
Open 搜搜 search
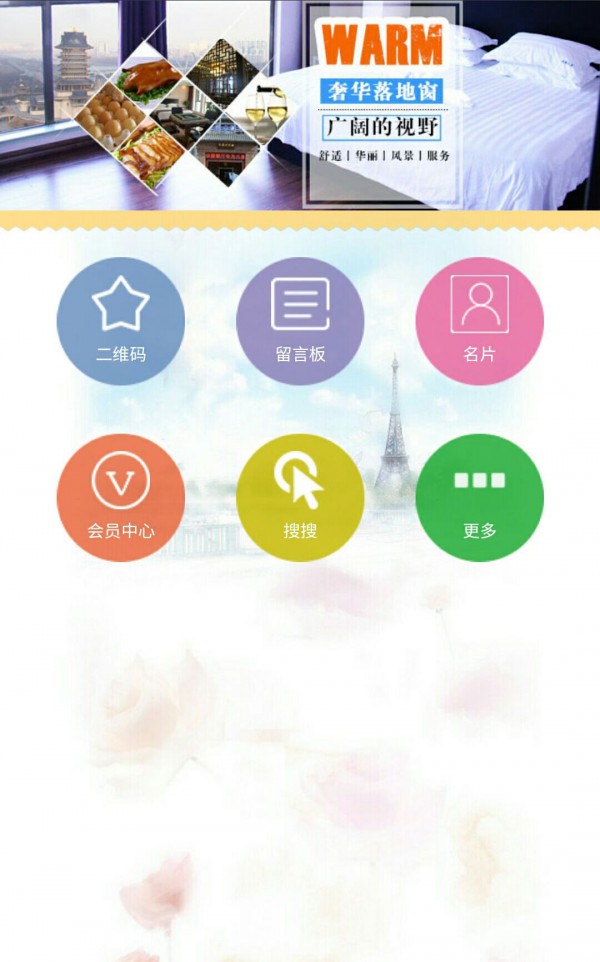click(300, 497)
